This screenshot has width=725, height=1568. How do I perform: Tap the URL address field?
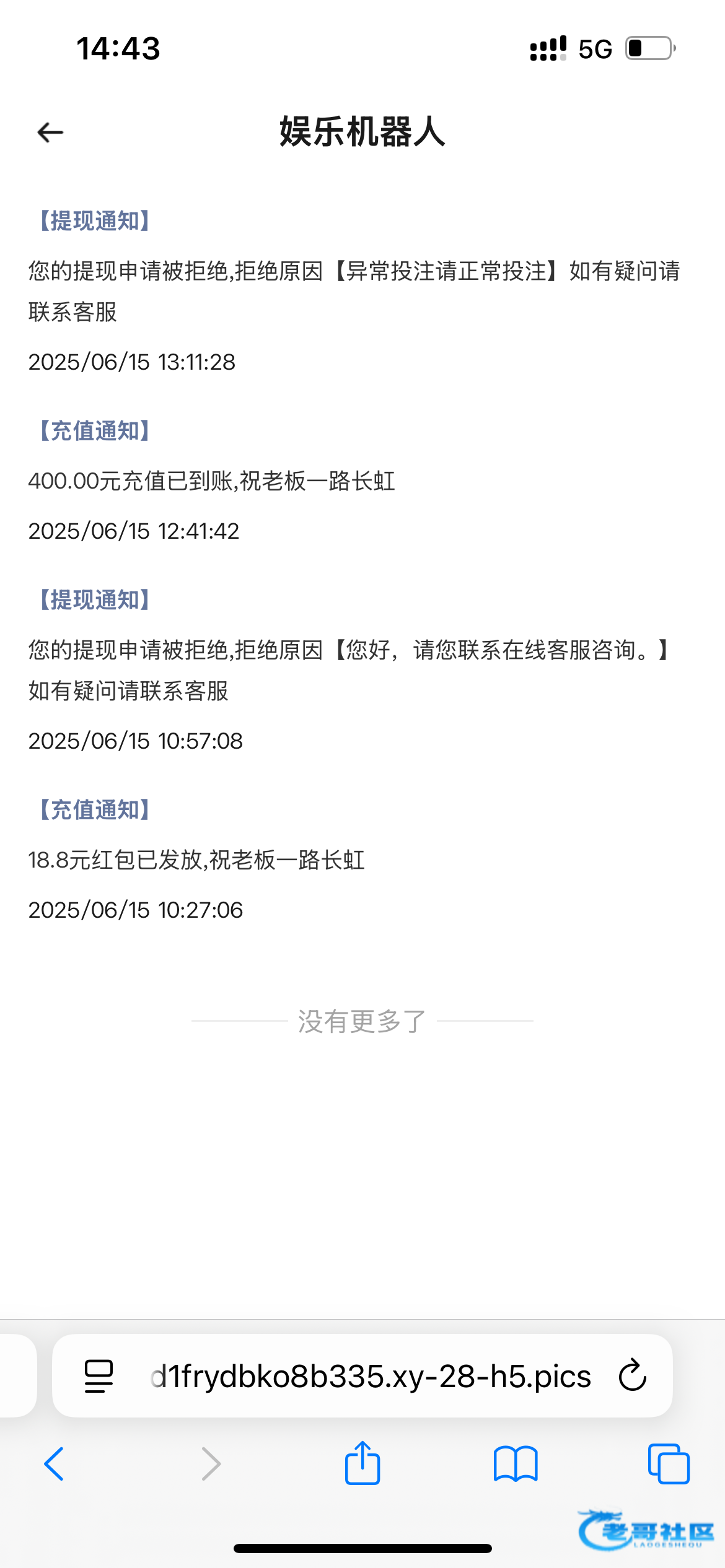[x=362, y=1376]
